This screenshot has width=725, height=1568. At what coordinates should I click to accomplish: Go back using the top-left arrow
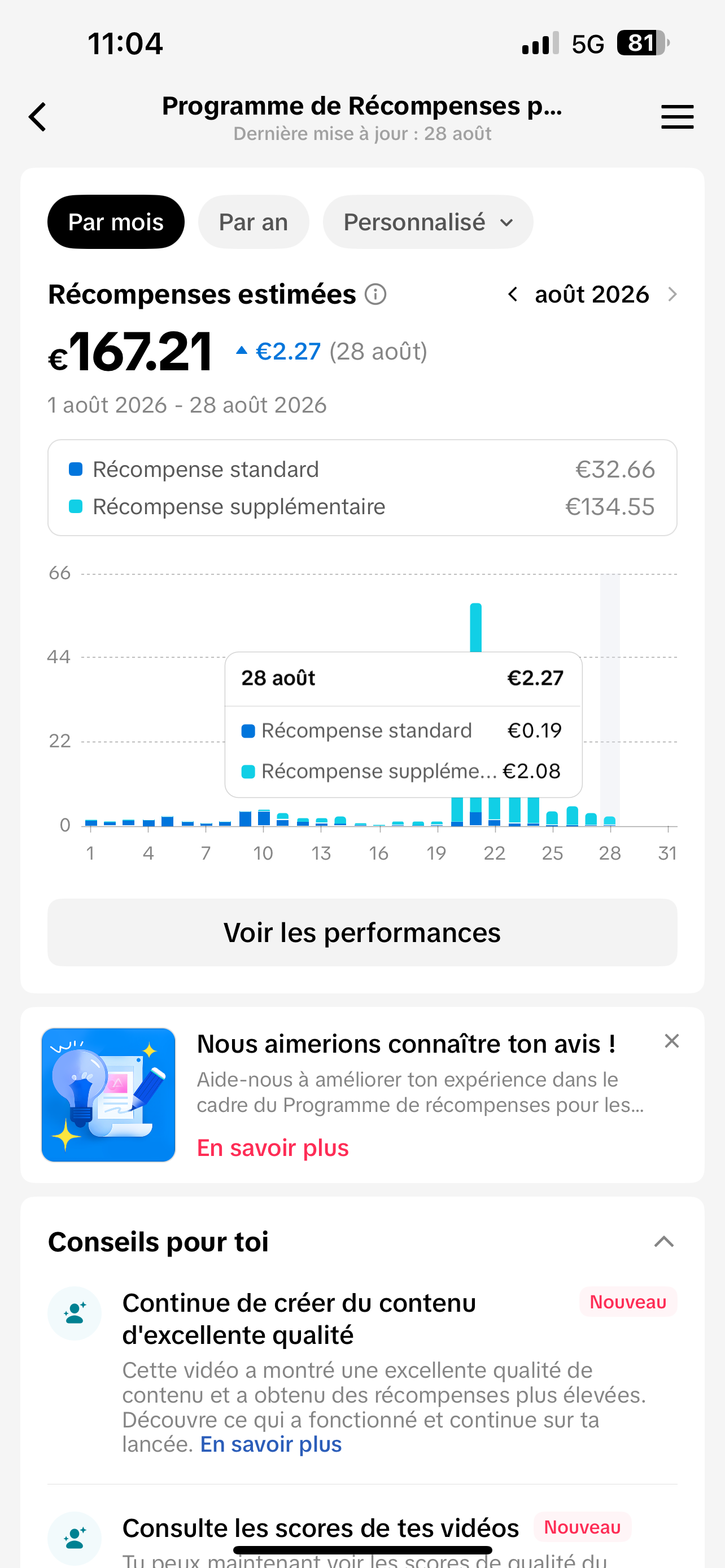click(38, 116)
